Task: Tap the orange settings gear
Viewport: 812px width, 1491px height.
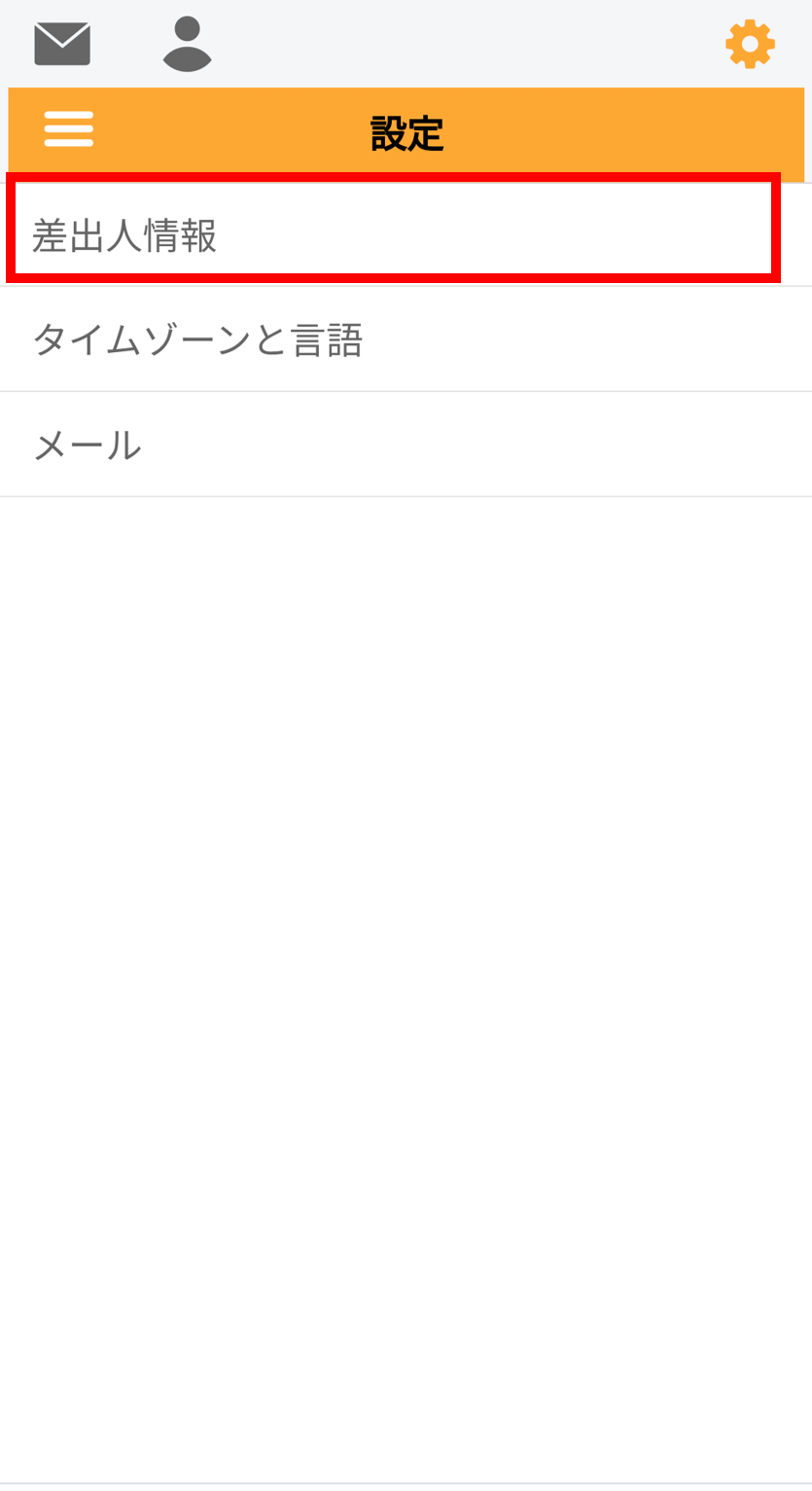Action: (x=750, y=45)
